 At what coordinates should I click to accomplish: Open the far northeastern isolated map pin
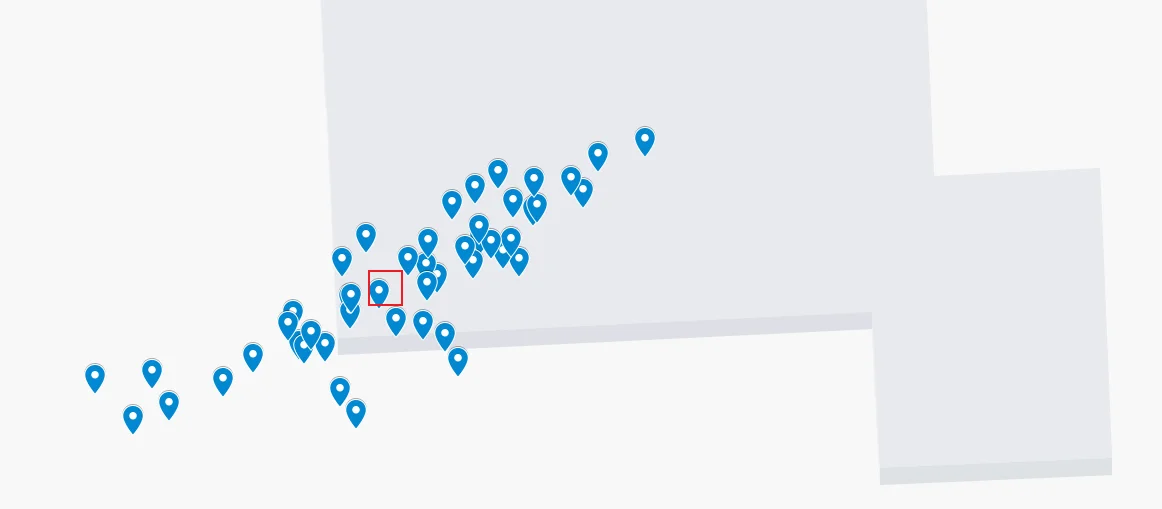(645, 142)
